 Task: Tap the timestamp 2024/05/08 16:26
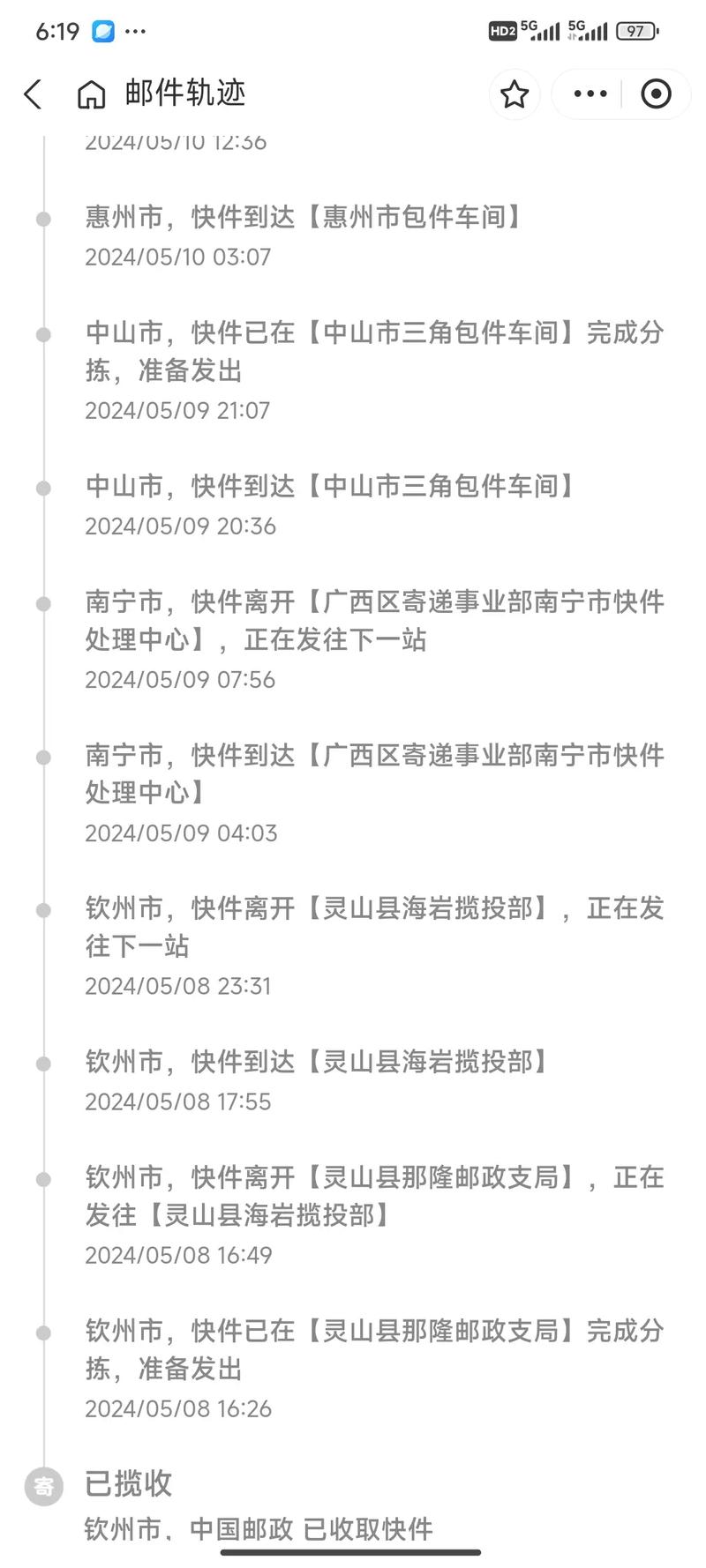tap(181, 1409)
